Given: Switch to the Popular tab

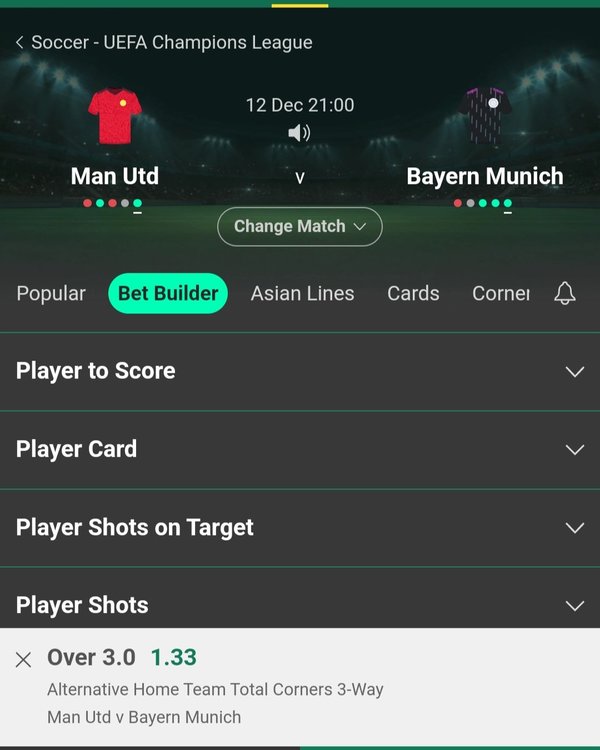Looking at the screenshot, I should [51, 293].
